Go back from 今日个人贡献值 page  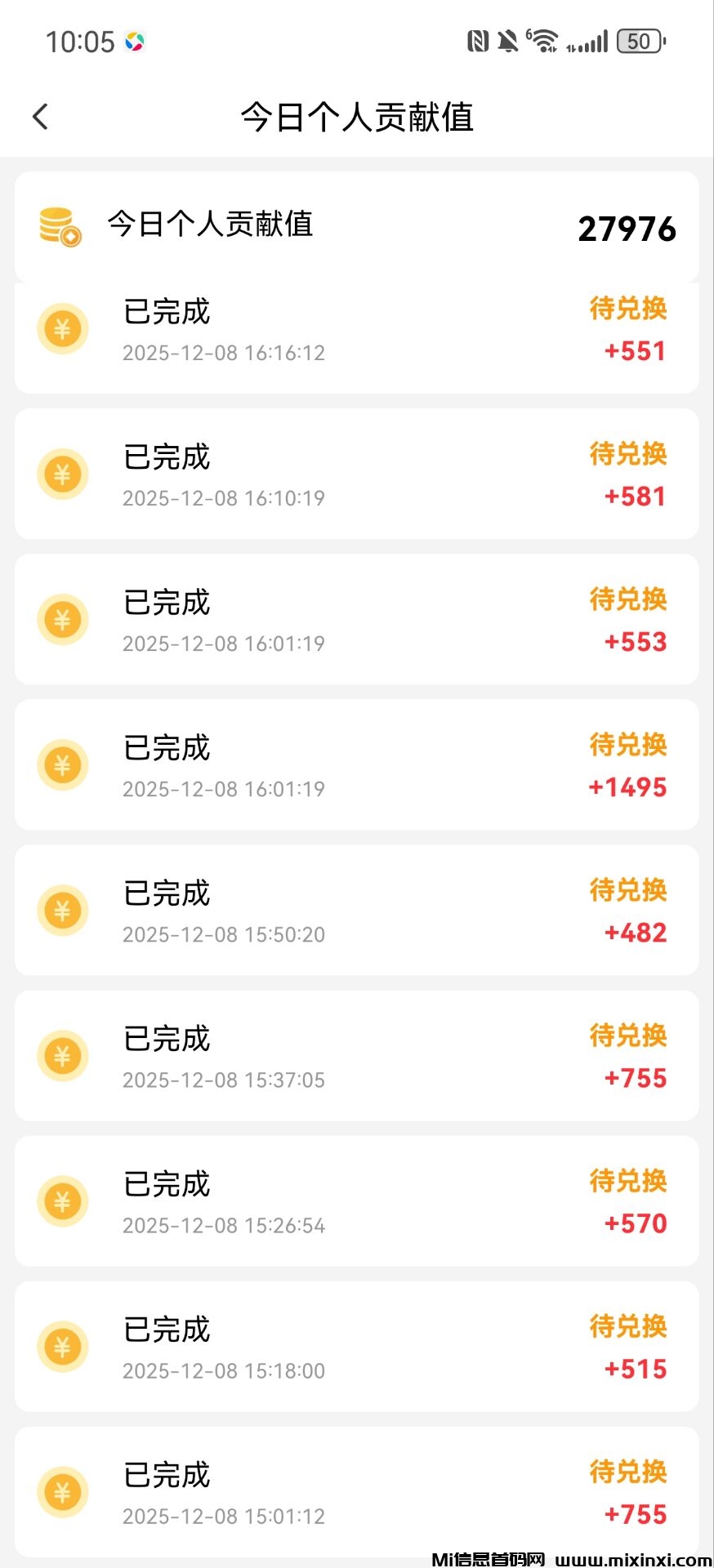[41, 117]
